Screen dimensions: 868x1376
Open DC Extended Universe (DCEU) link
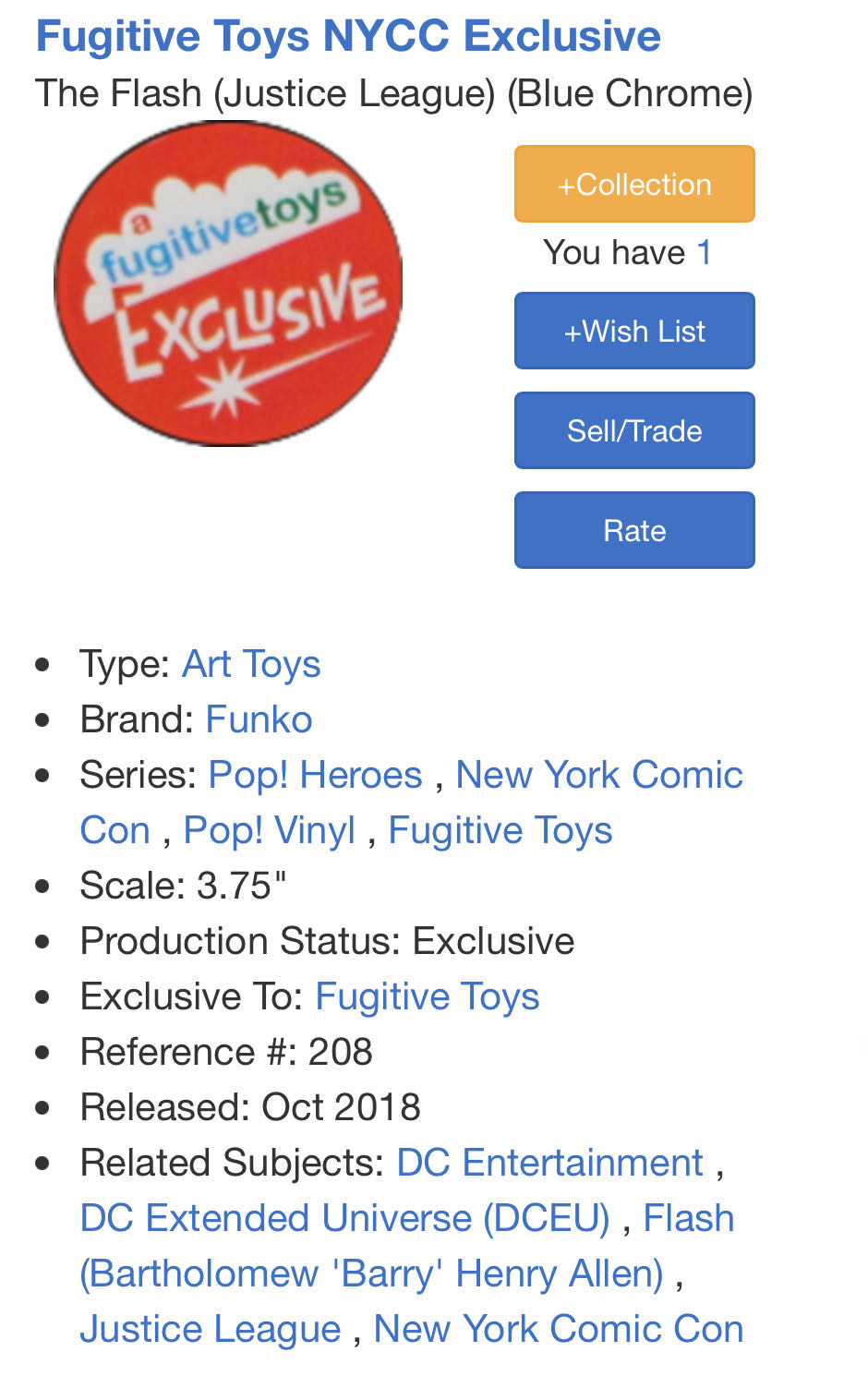coord(344,1217)
